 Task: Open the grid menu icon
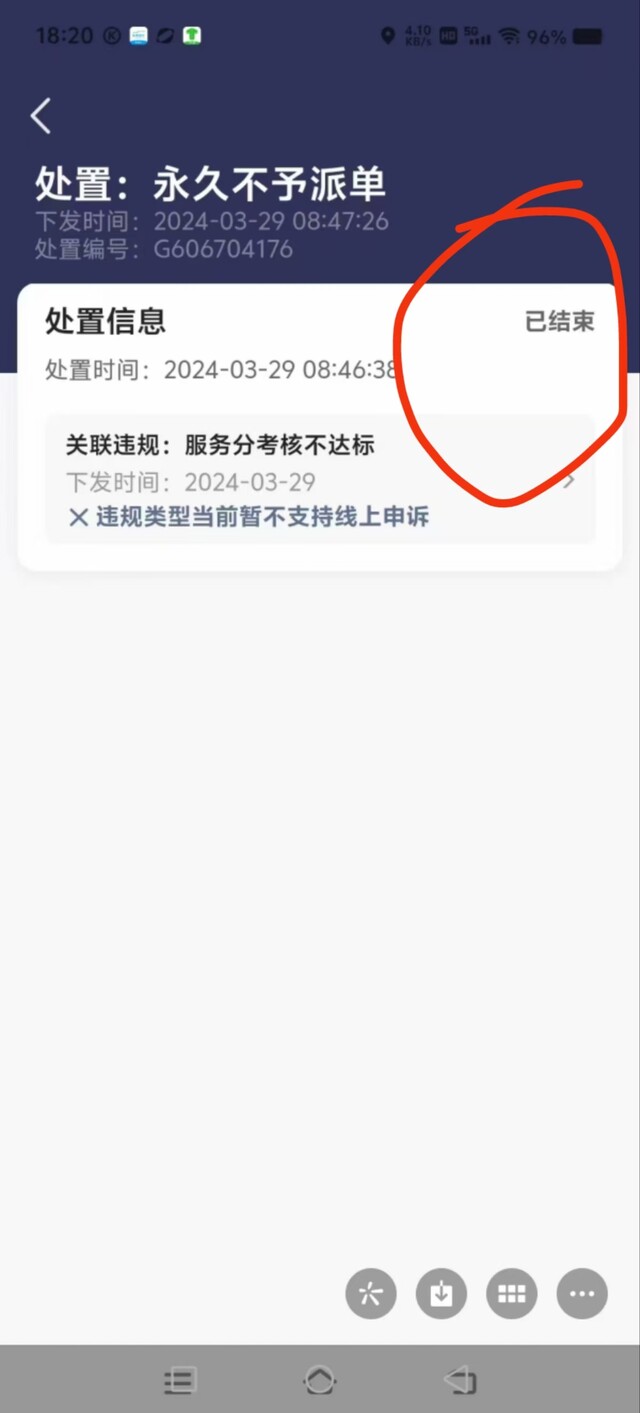point(512,1294)
